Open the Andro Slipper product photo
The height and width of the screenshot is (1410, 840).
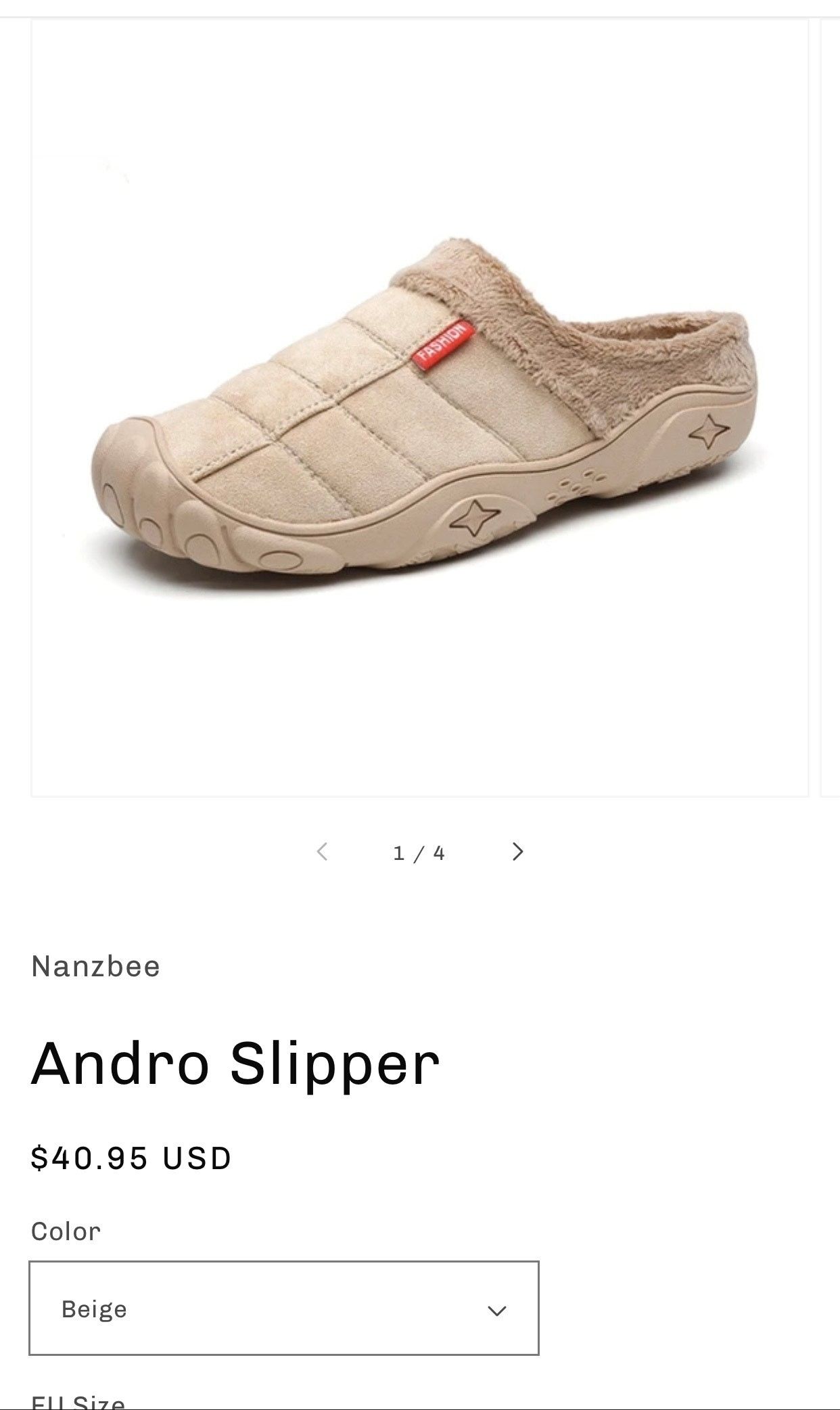pyautogui.click(x=419, y=408)
